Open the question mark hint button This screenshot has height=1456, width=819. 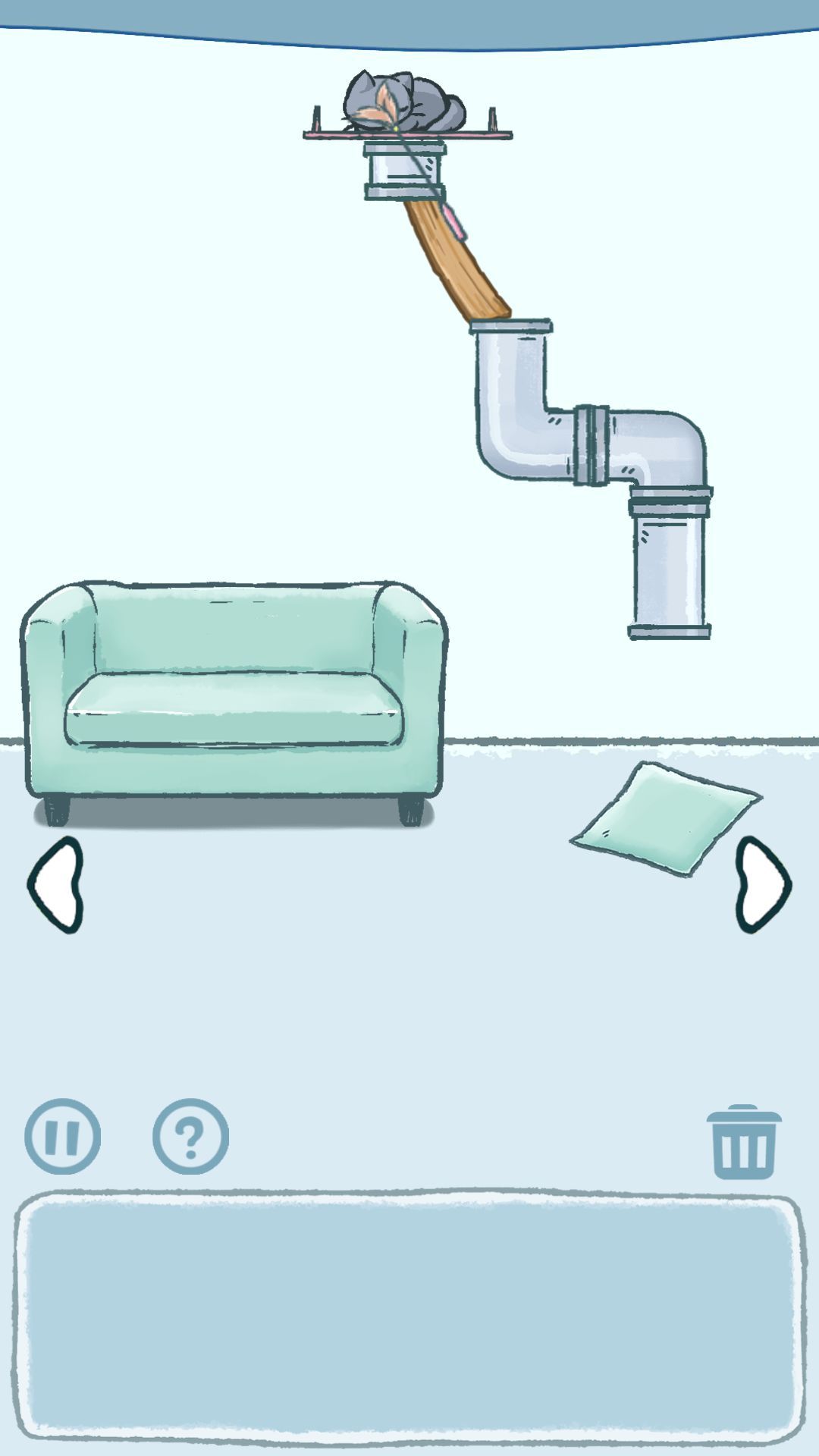(x=190, y=1136)
